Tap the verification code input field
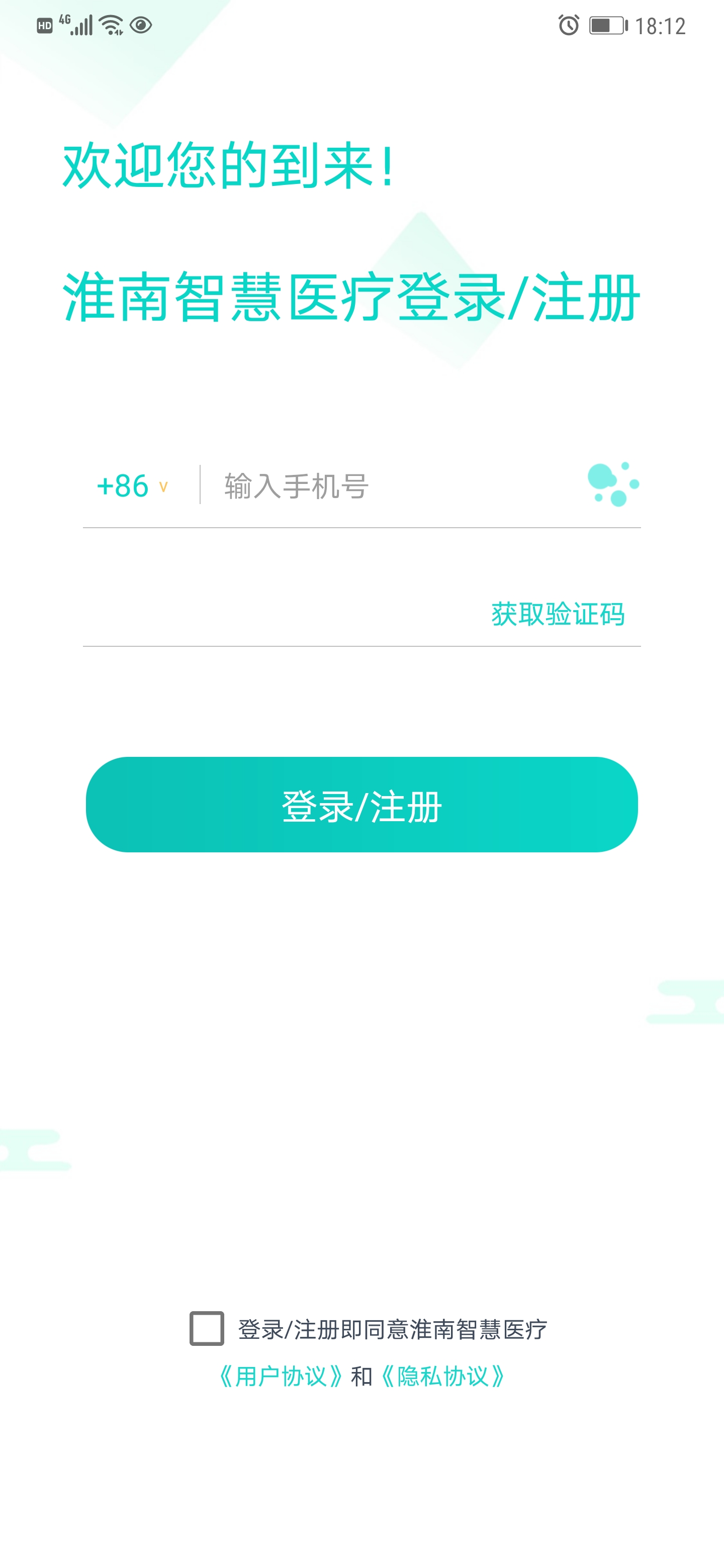724x1568 pixels. tap(274, 614)
